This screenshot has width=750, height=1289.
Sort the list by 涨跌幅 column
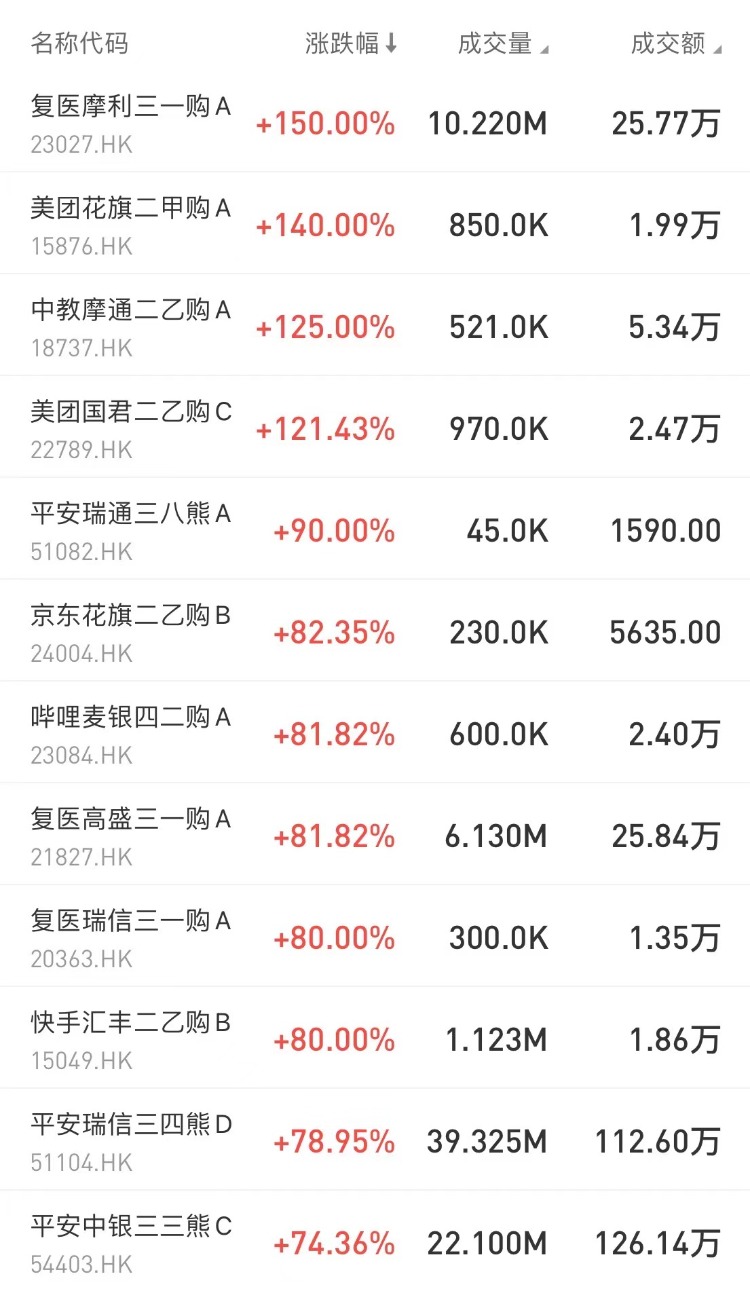click(351, 43)
